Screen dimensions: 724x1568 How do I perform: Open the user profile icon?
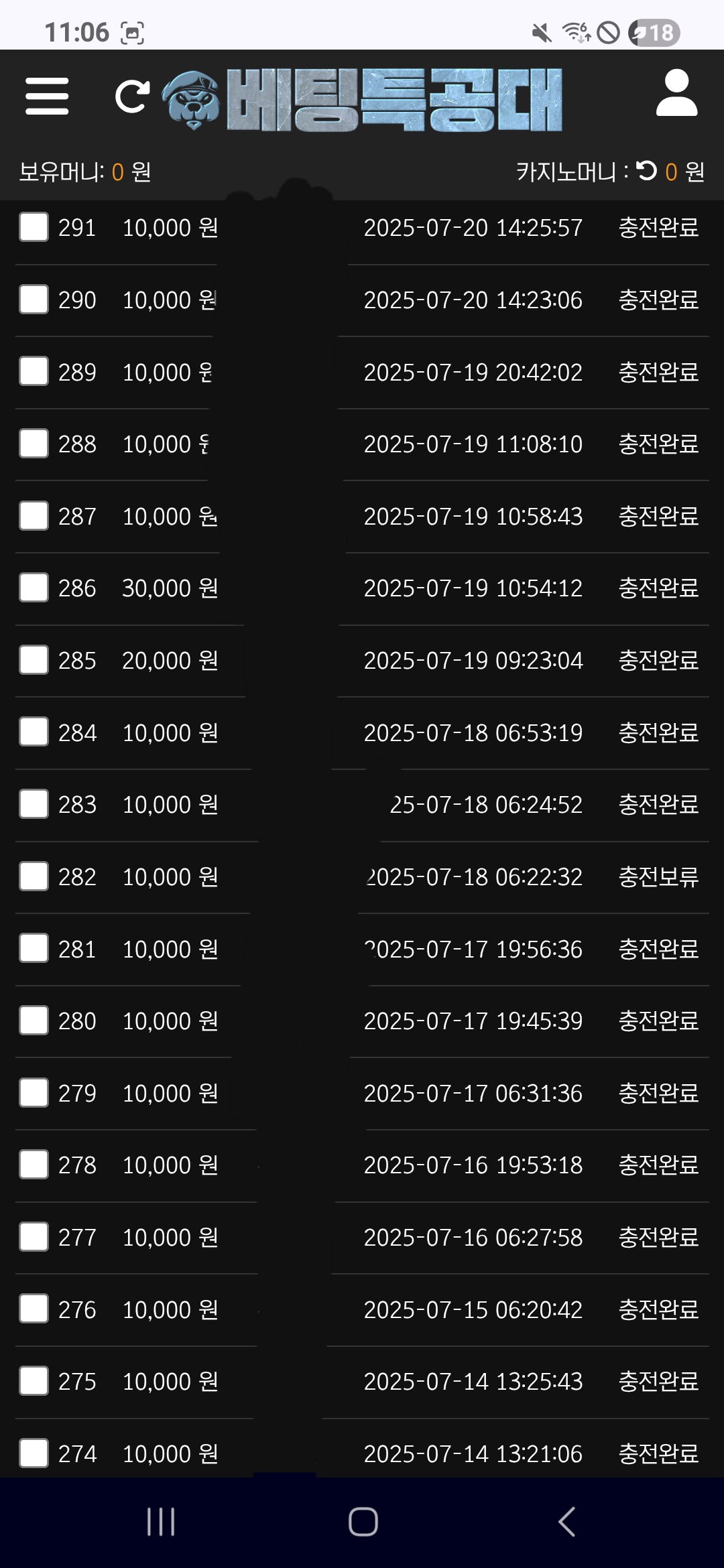[x=676, y=93]
